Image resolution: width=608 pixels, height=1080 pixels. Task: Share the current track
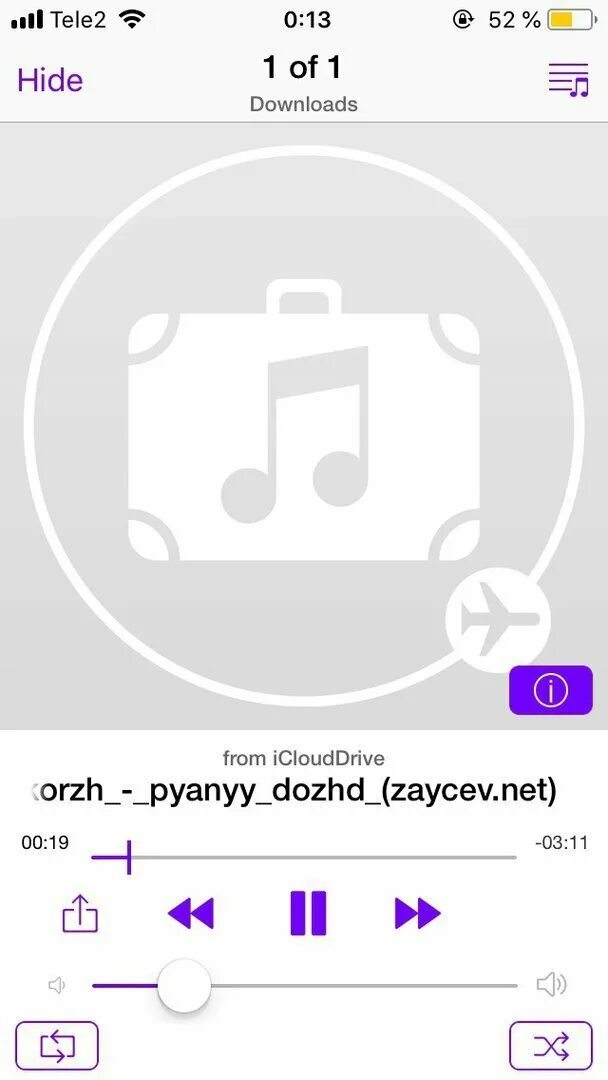point(80,913)
